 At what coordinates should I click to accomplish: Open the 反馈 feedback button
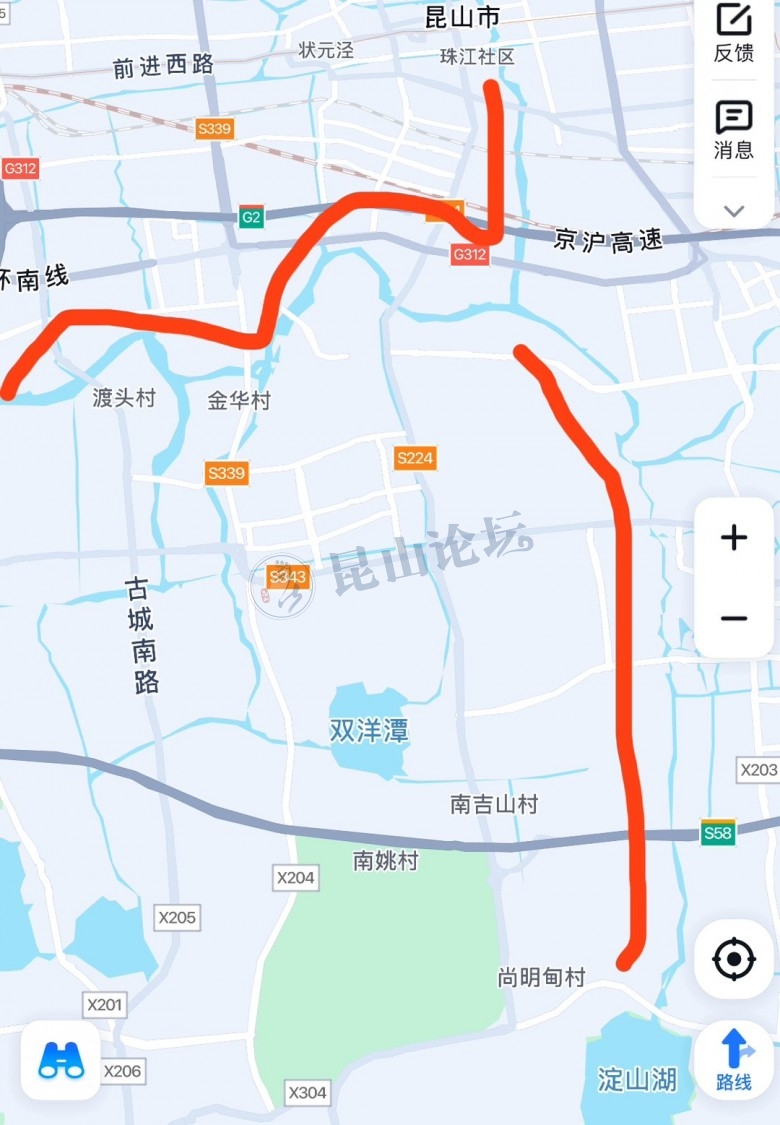click(x=733, y=32)
